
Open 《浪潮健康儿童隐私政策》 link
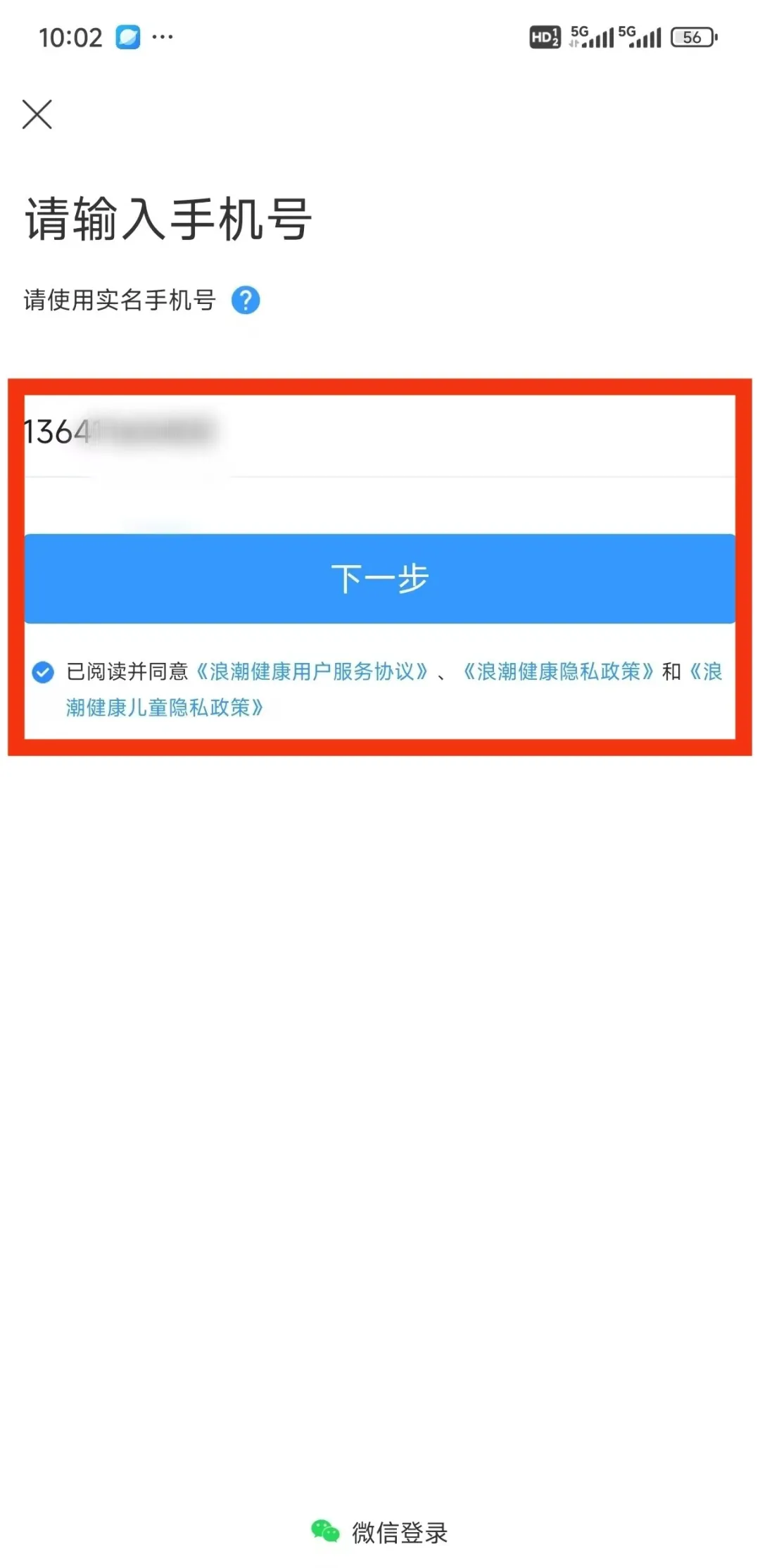coord(165,707)
